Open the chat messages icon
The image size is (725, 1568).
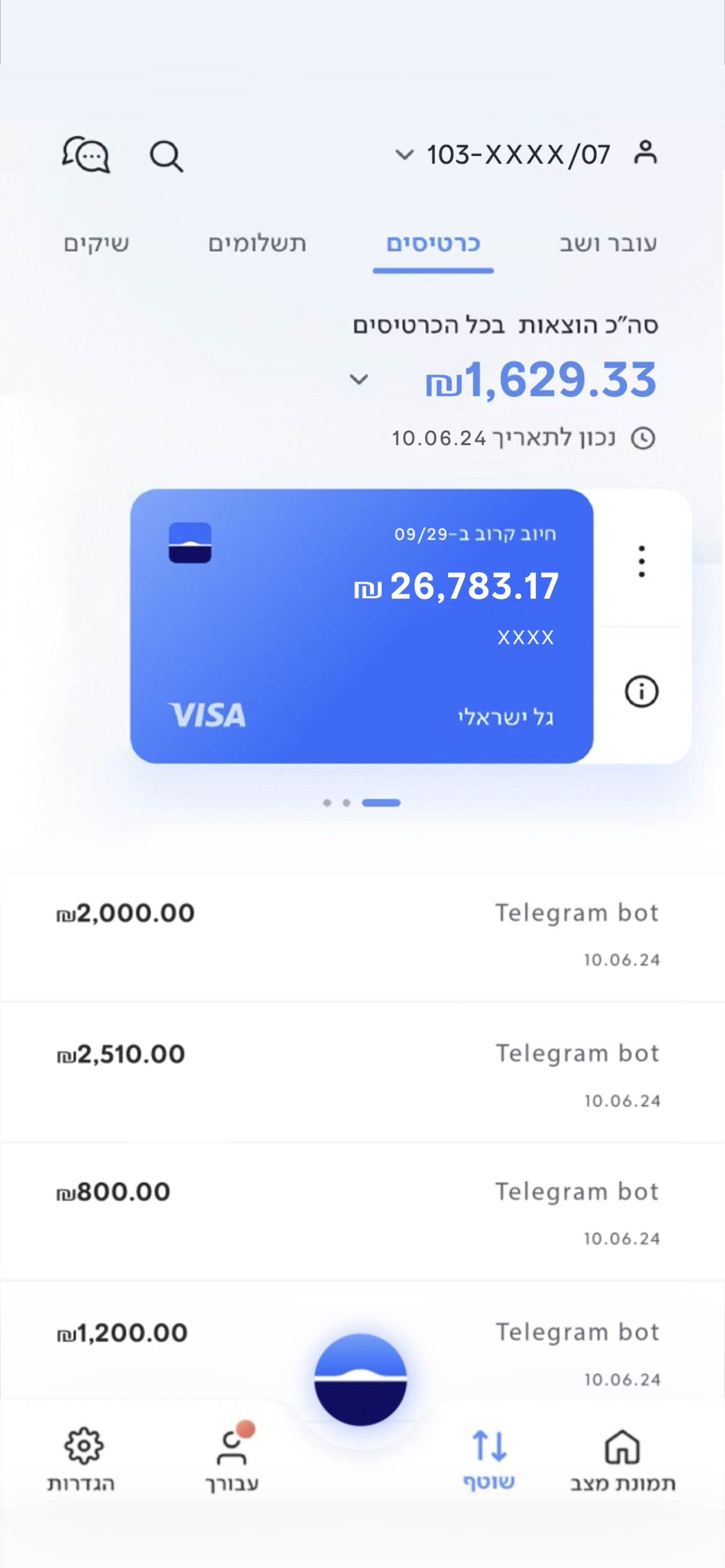(86, 155)
